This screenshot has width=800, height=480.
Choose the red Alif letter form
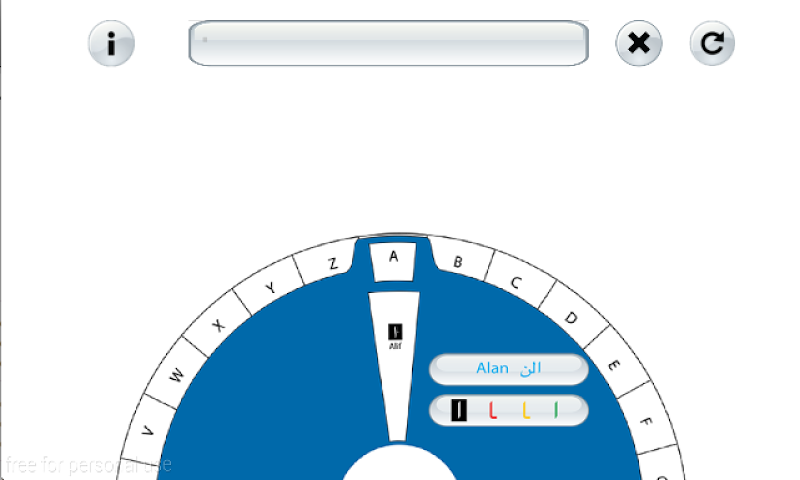[492, 409]
